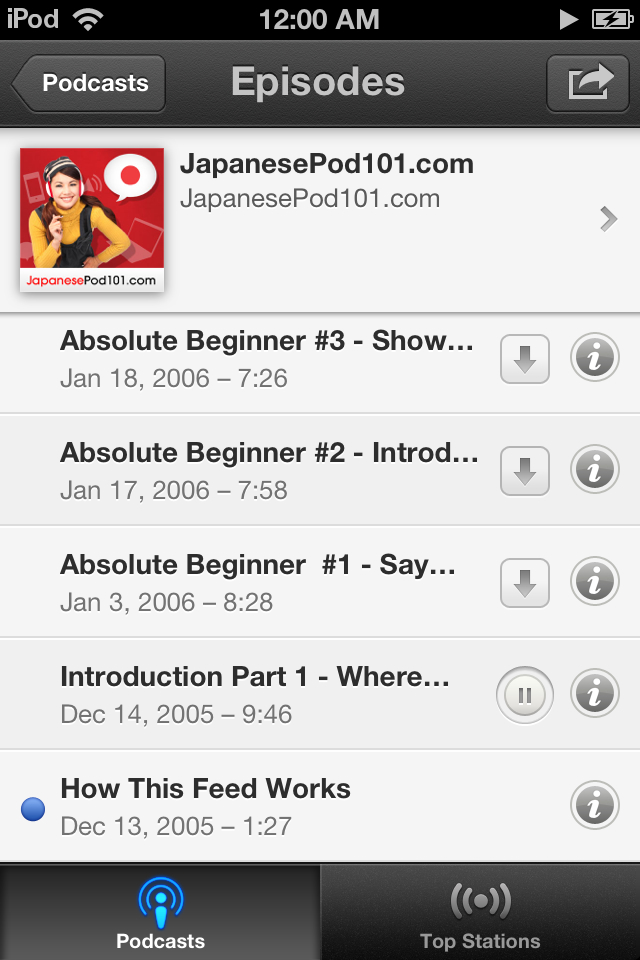Open JapanesePod101.com podcast details
Screen dimensions: 640x960
click(320, 220)
